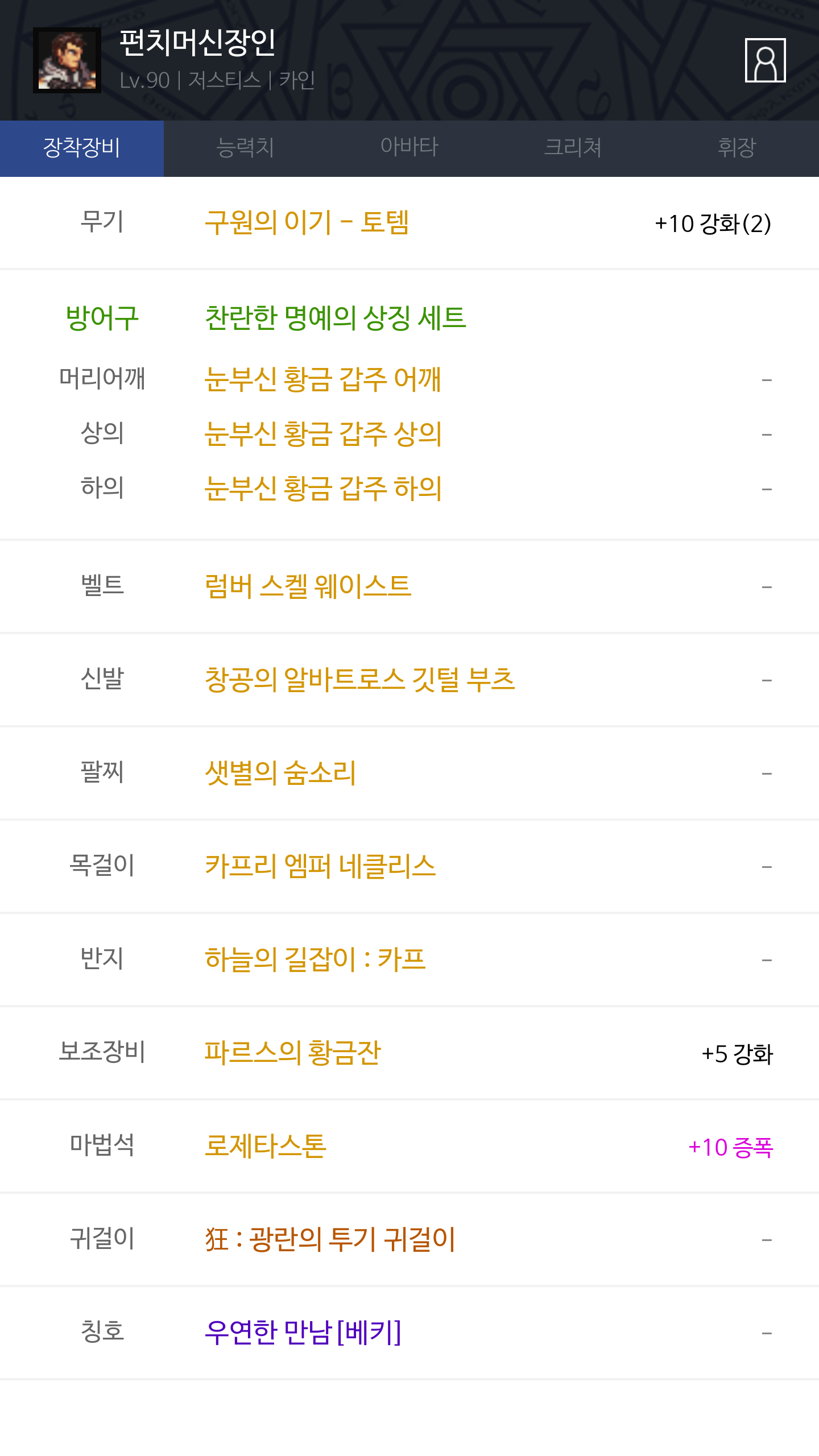
Task: View 찬란한 명예의 상징 세트 details
Action: [336, 318]
